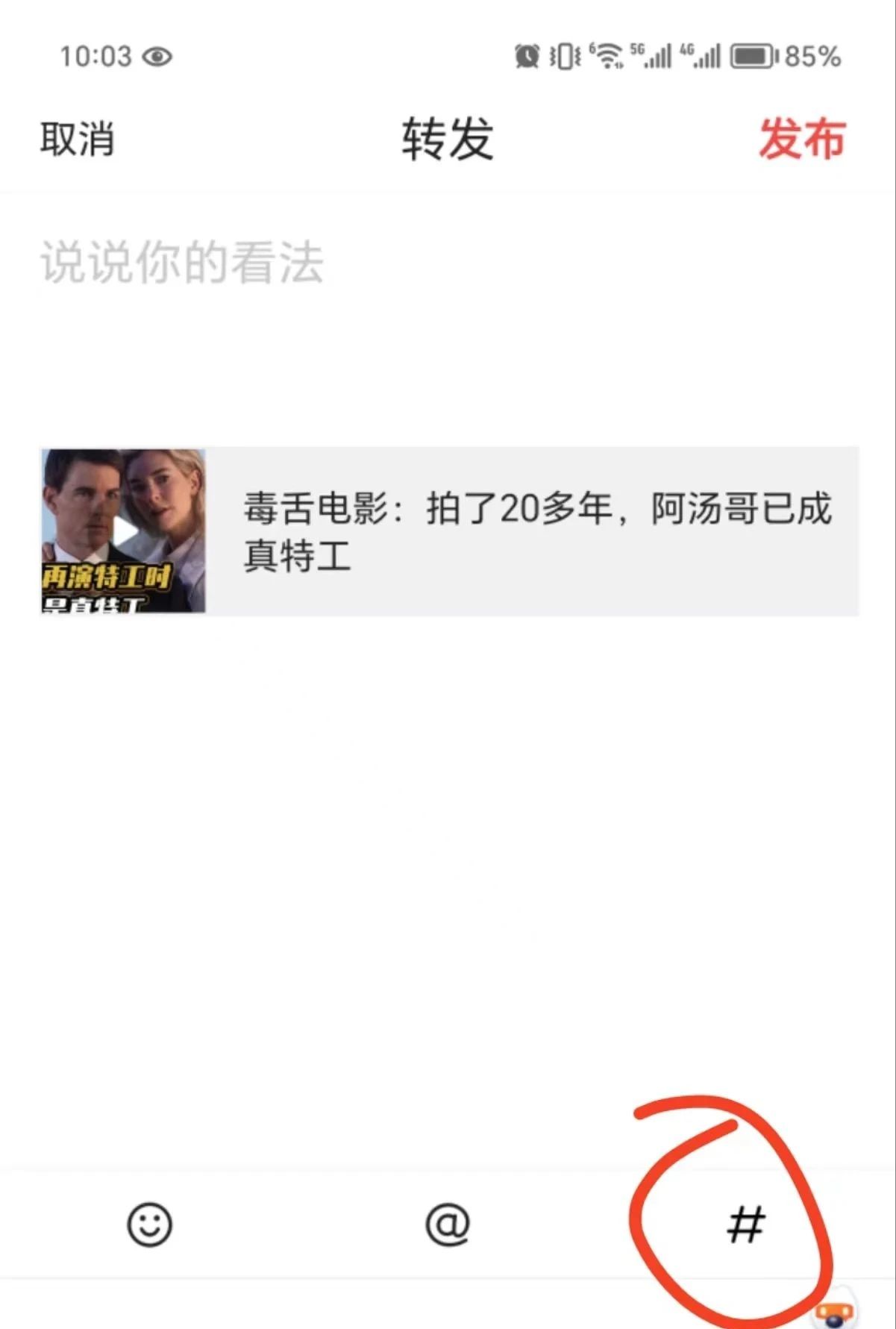
Task: Tap the play icon on the video thumbnail
Action: point(127,531)
